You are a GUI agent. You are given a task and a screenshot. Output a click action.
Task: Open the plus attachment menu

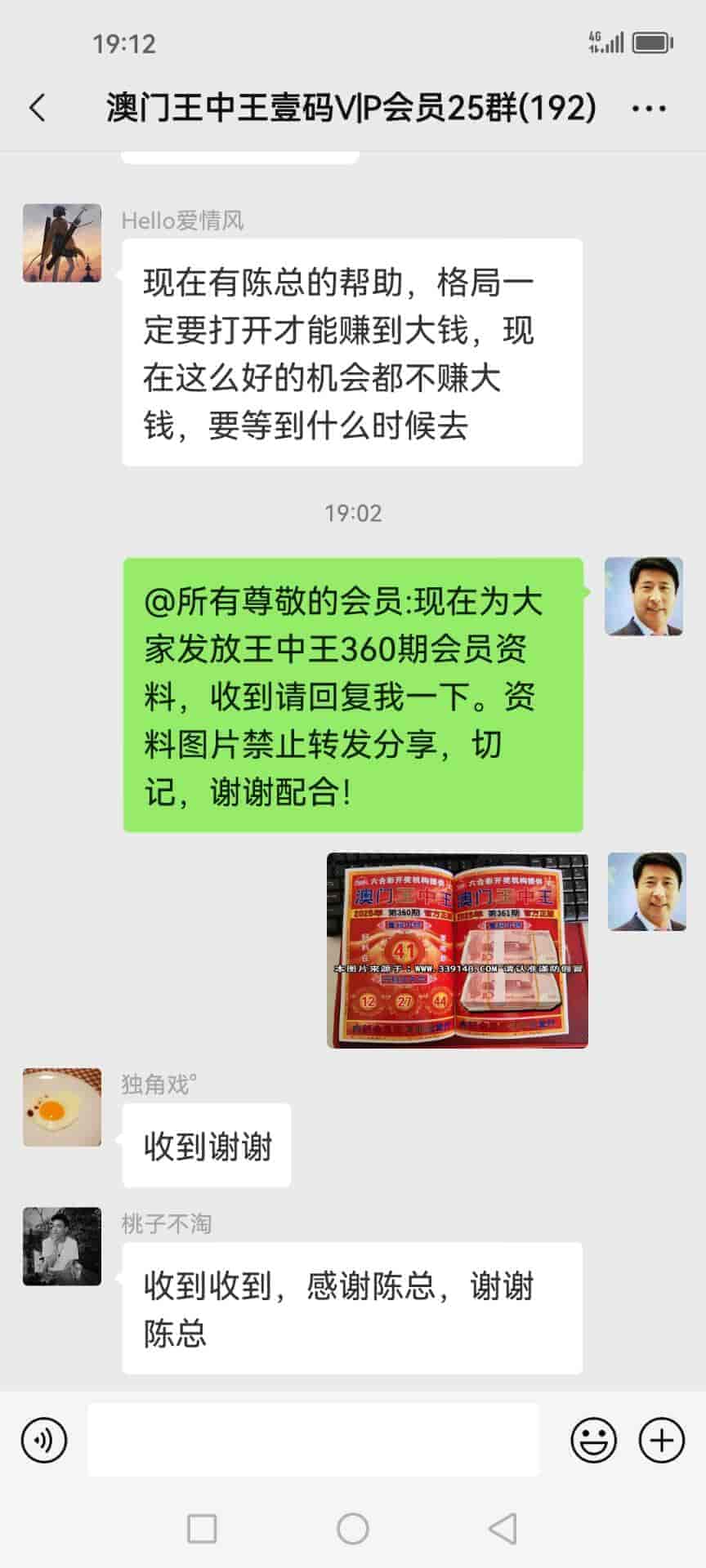click(x=661, y=1440)
